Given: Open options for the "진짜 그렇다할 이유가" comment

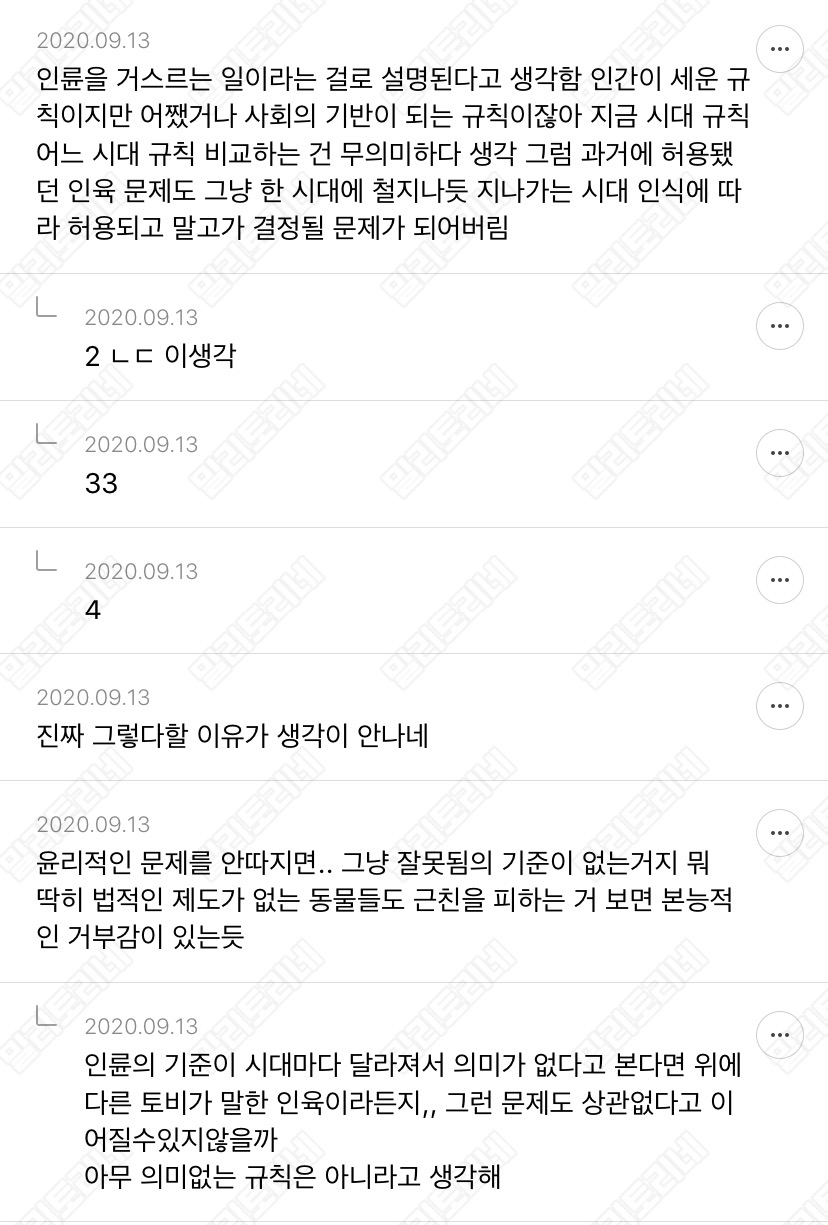Looking at the screenshot, I should (x=780, y=706).
